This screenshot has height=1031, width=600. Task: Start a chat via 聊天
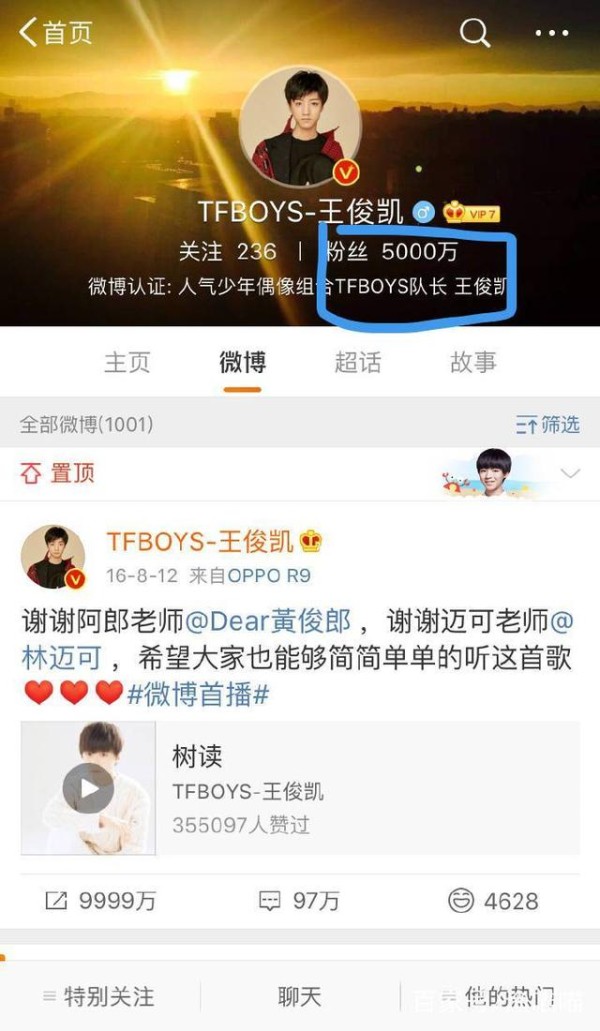[300, 996]
